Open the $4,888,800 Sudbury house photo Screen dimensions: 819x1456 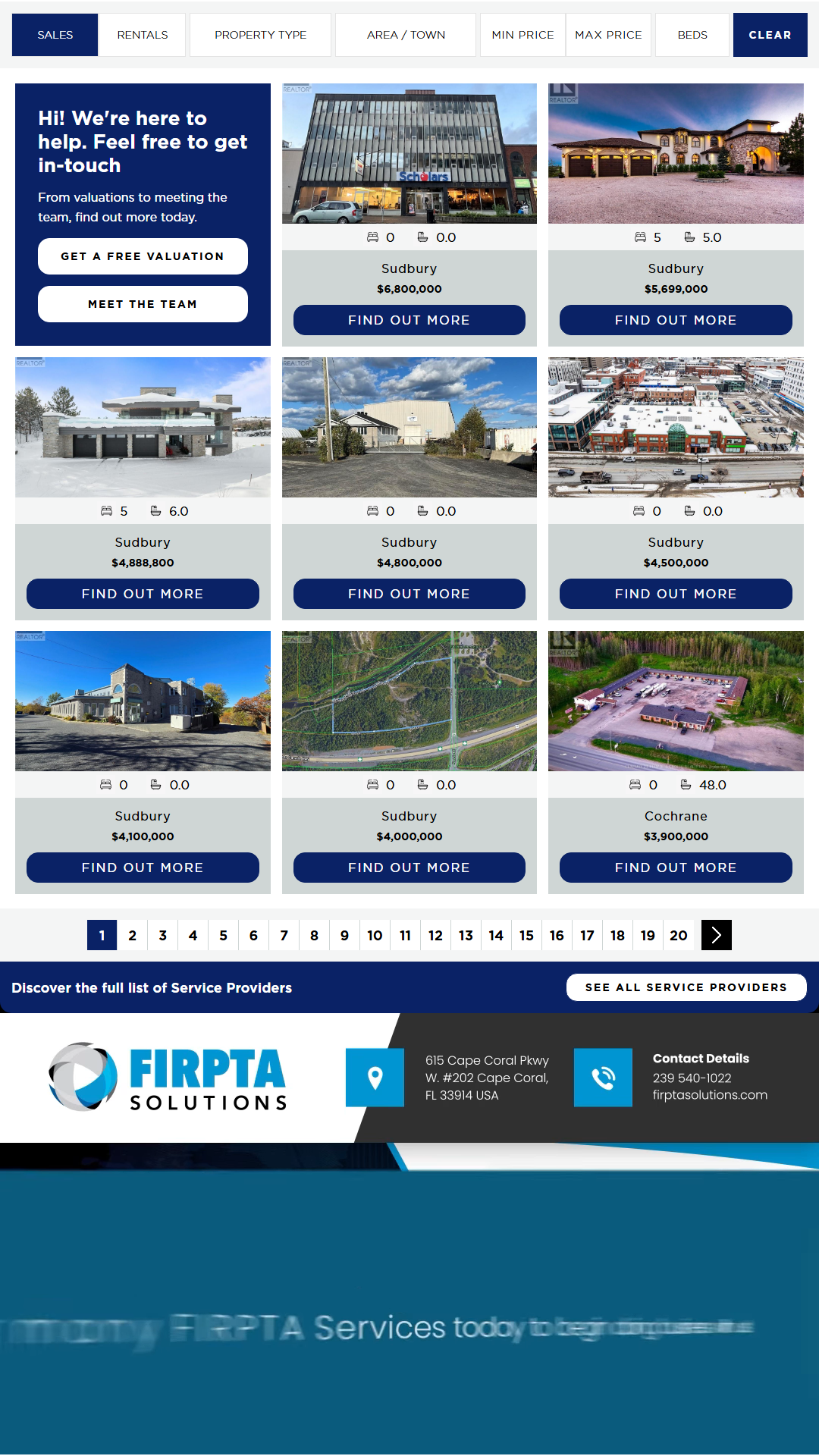click(143, 427)
